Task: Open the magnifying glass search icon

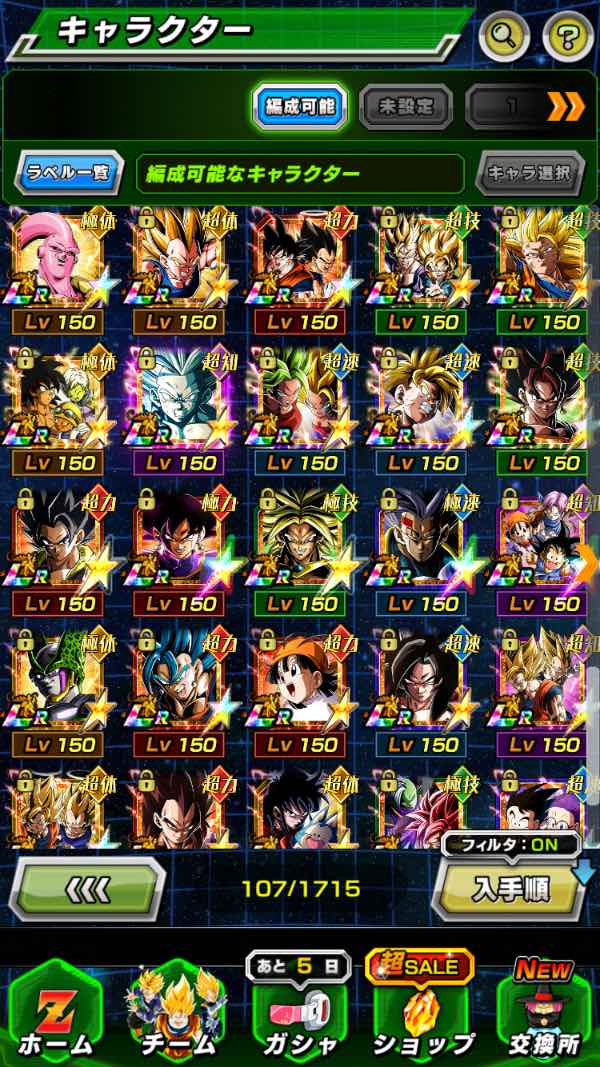Action: tap(504, 38)
